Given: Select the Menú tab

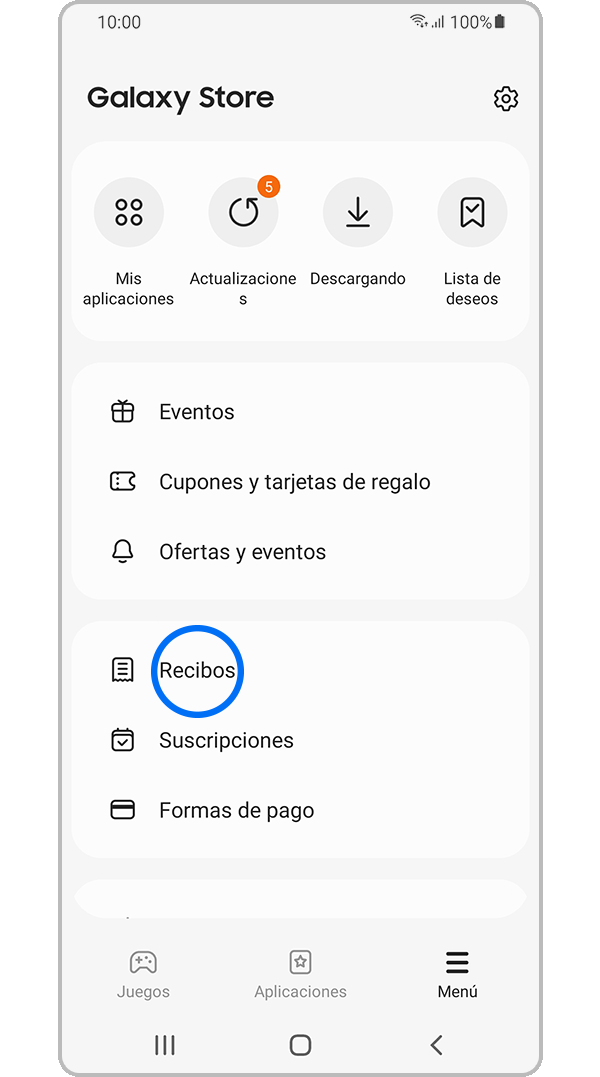Looking at the screenshot, I should [x=457, y=974].
